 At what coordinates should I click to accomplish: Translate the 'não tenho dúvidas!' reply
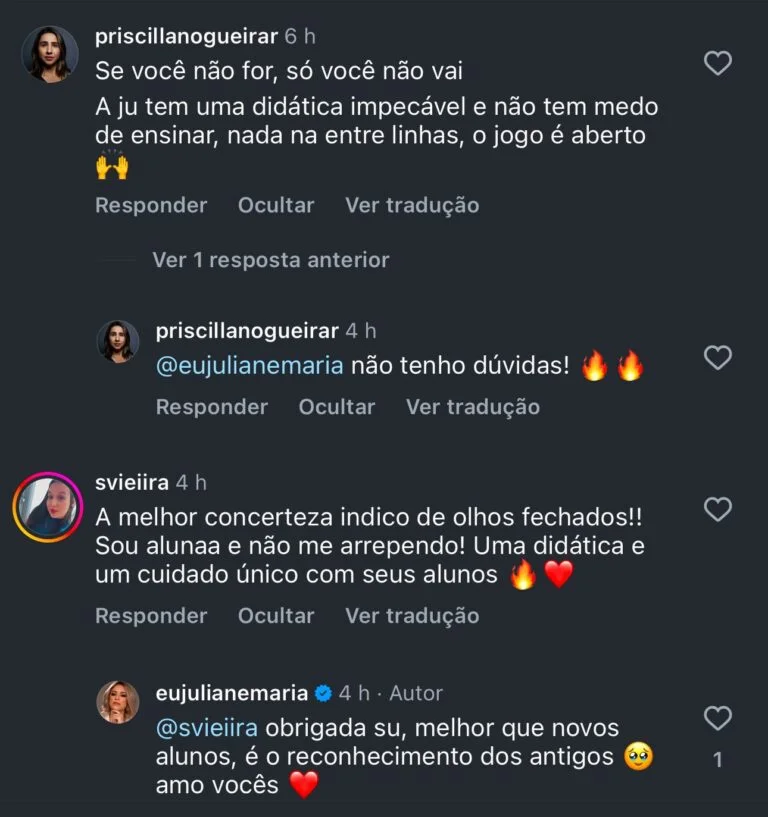[x=473, y=407]
